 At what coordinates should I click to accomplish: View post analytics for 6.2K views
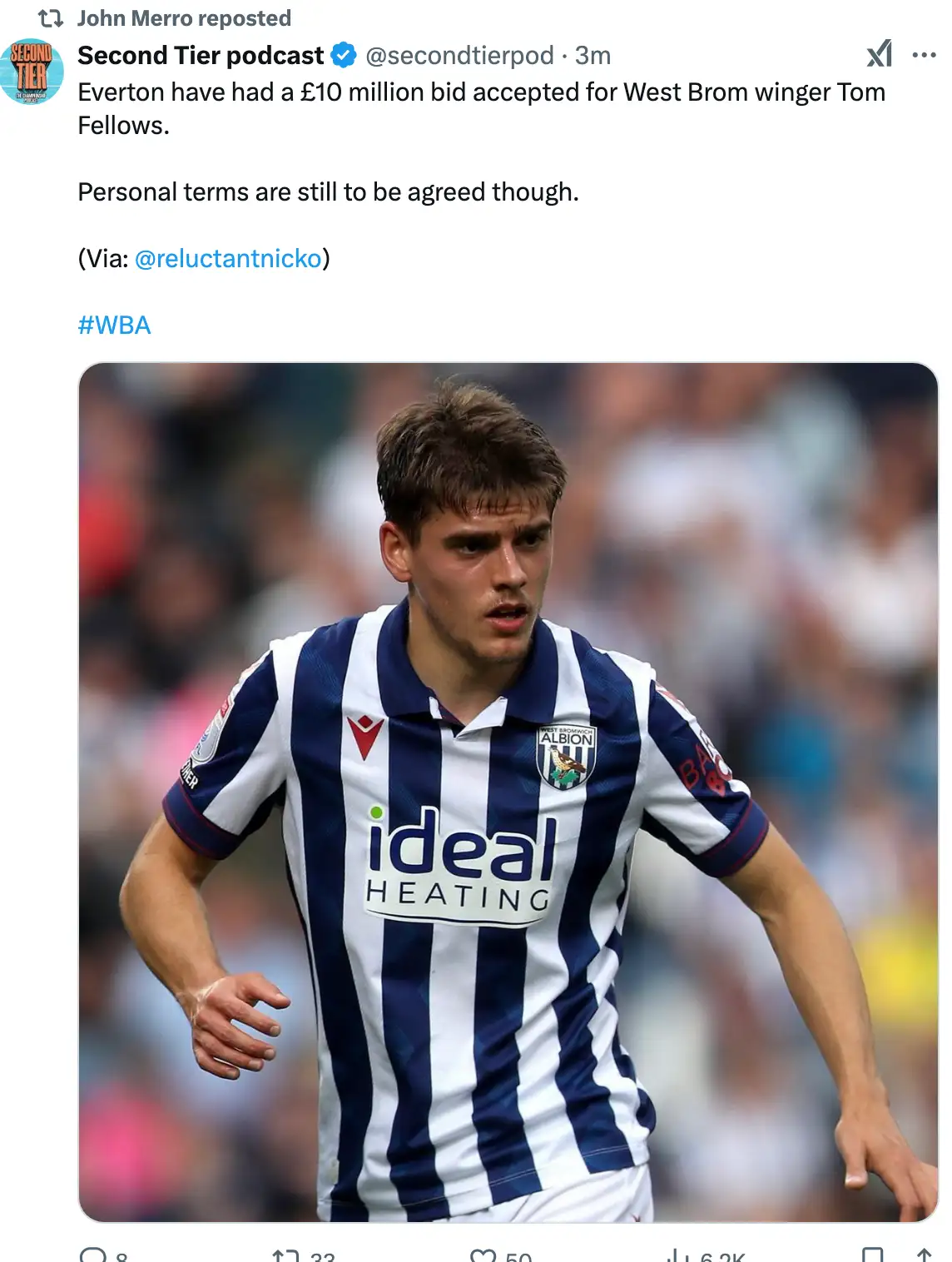click(676, 1255)
